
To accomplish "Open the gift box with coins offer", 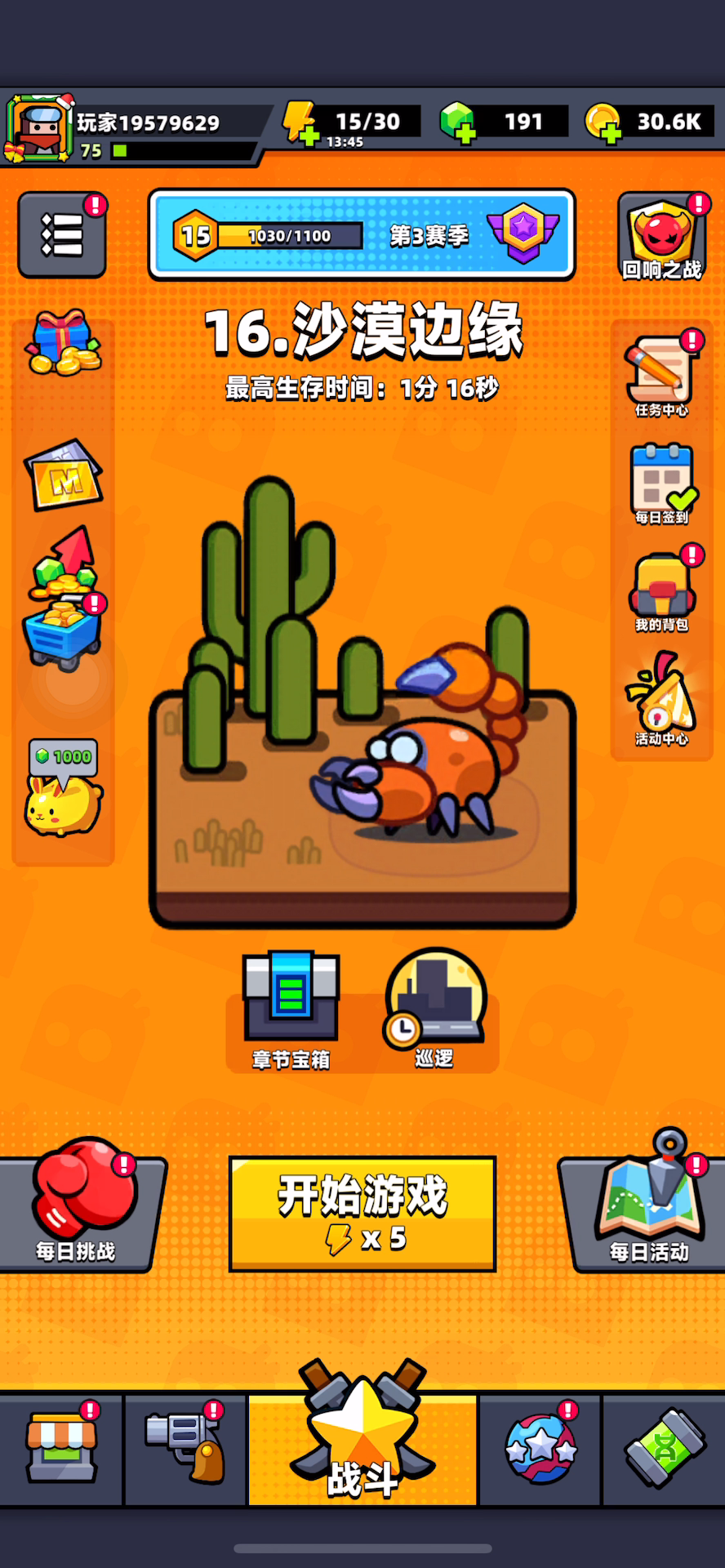I will coord(64,342).
